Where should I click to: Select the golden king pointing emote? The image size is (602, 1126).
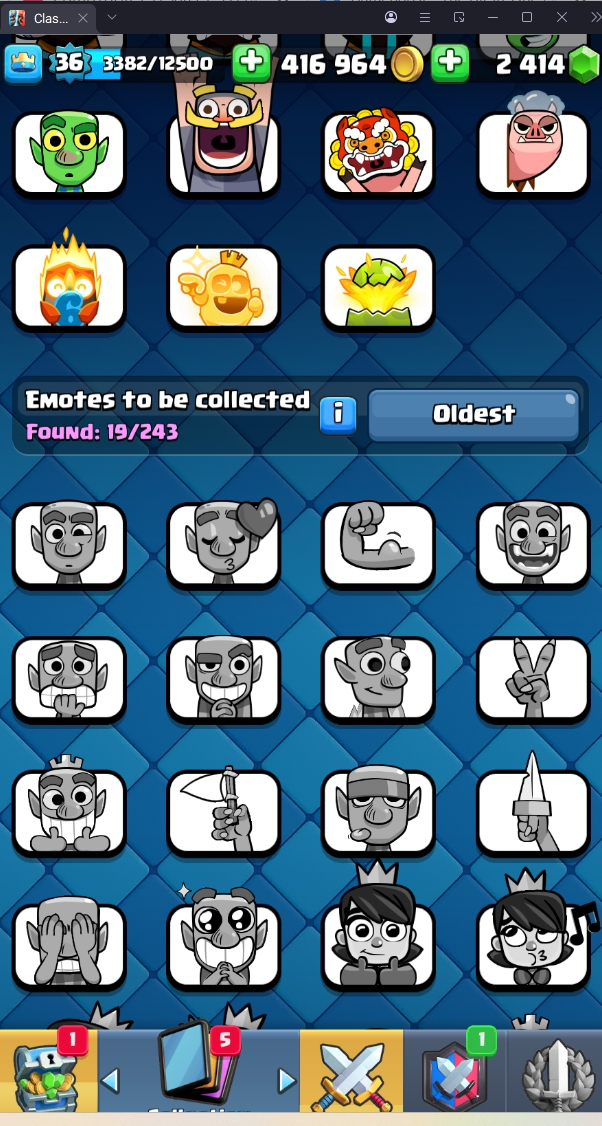click(224, 287)
